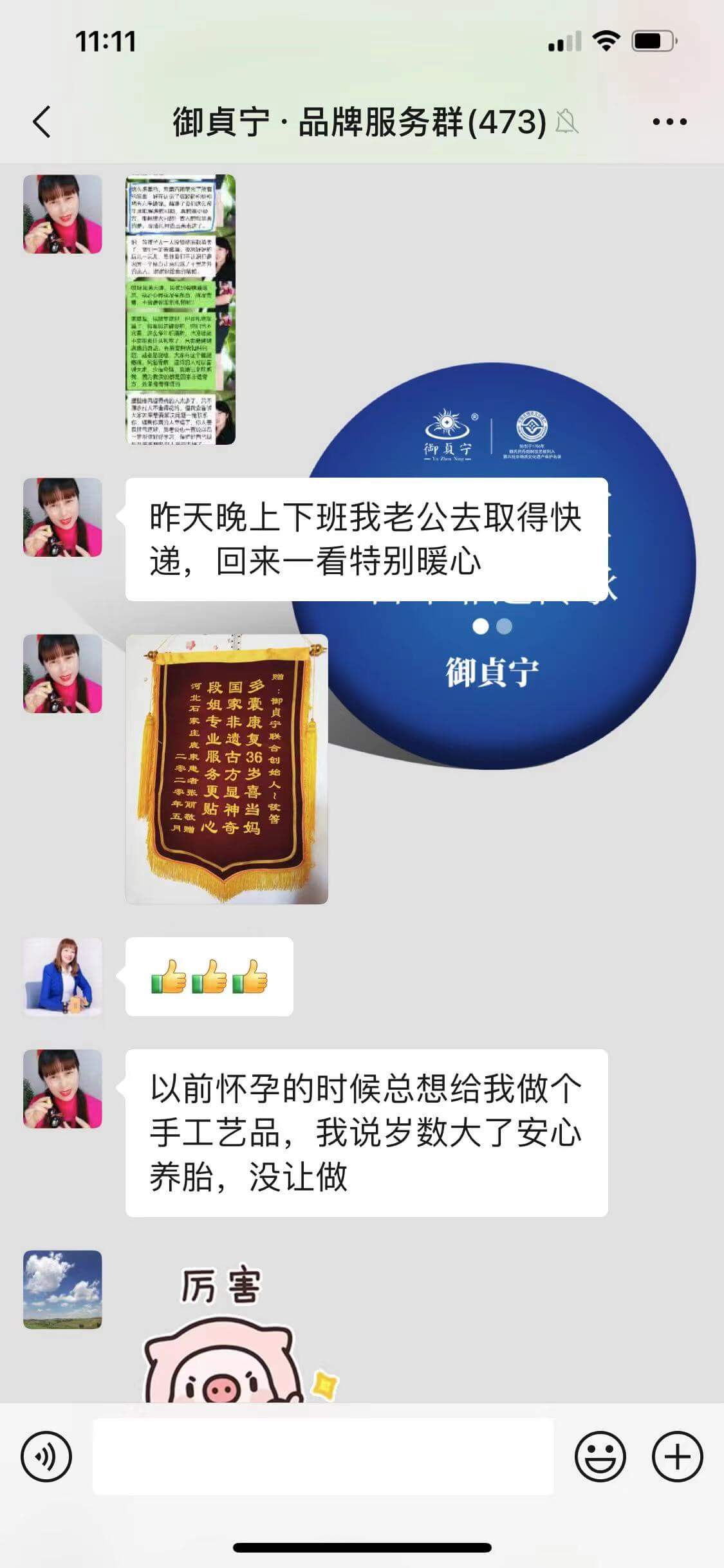This screenshot has width=724, height=1568.
Task: Open sender avatar beside the courier message
Action: [x=62, y=517]
